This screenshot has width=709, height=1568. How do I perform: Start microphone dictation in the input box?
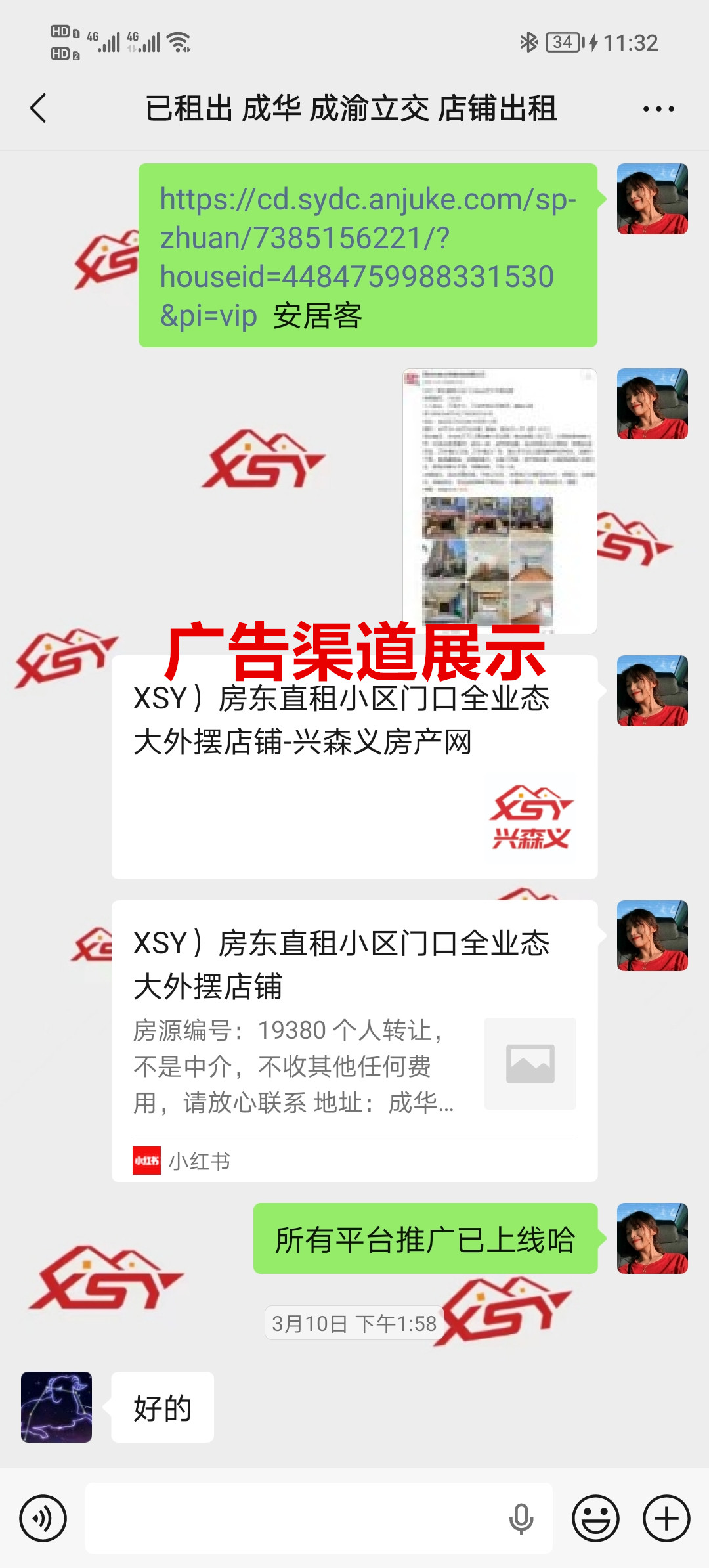[x=521, y=1518]
